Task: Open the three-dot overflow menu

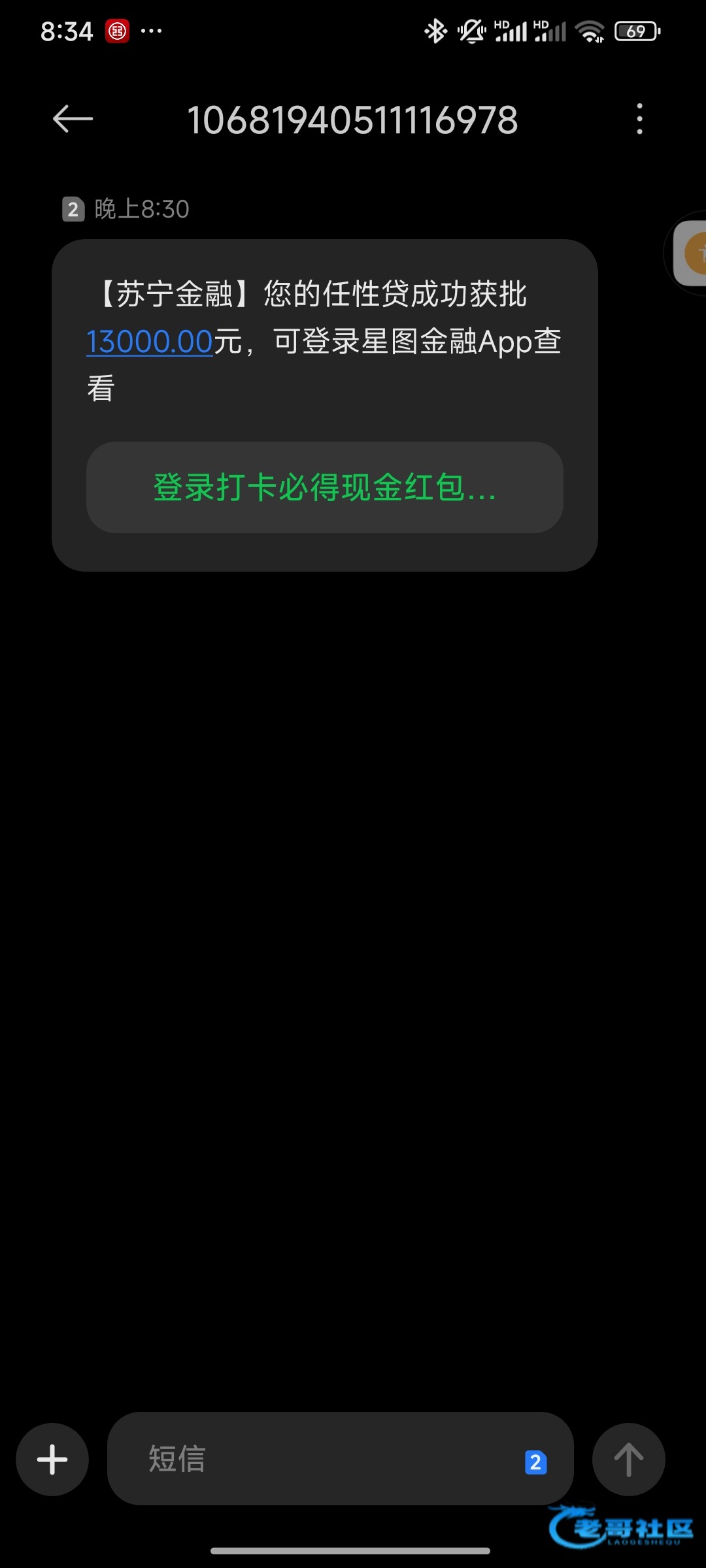Action: point(639,119)
